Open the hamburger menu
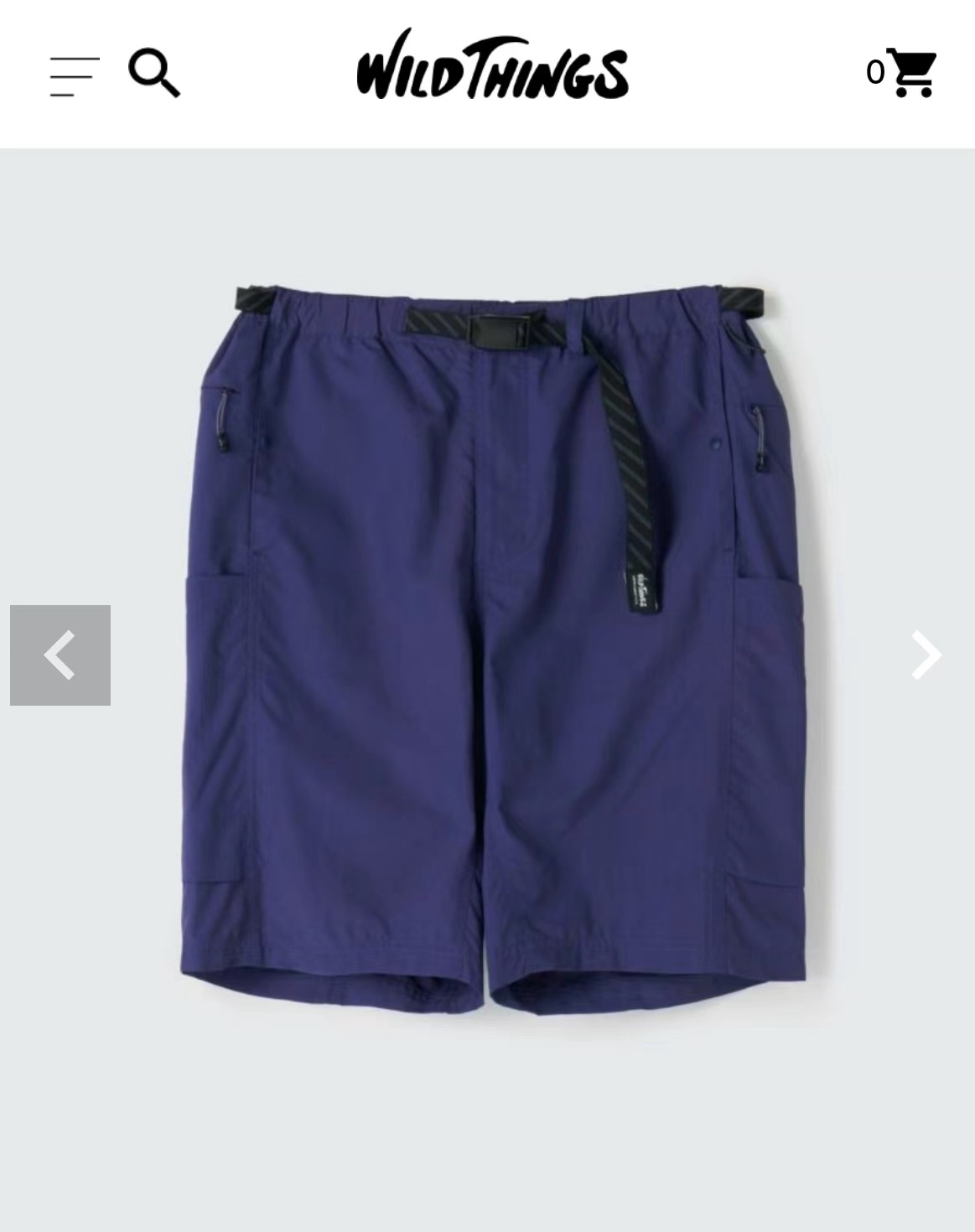This screenshot has width=975, height=1232. tap(74, 76)
